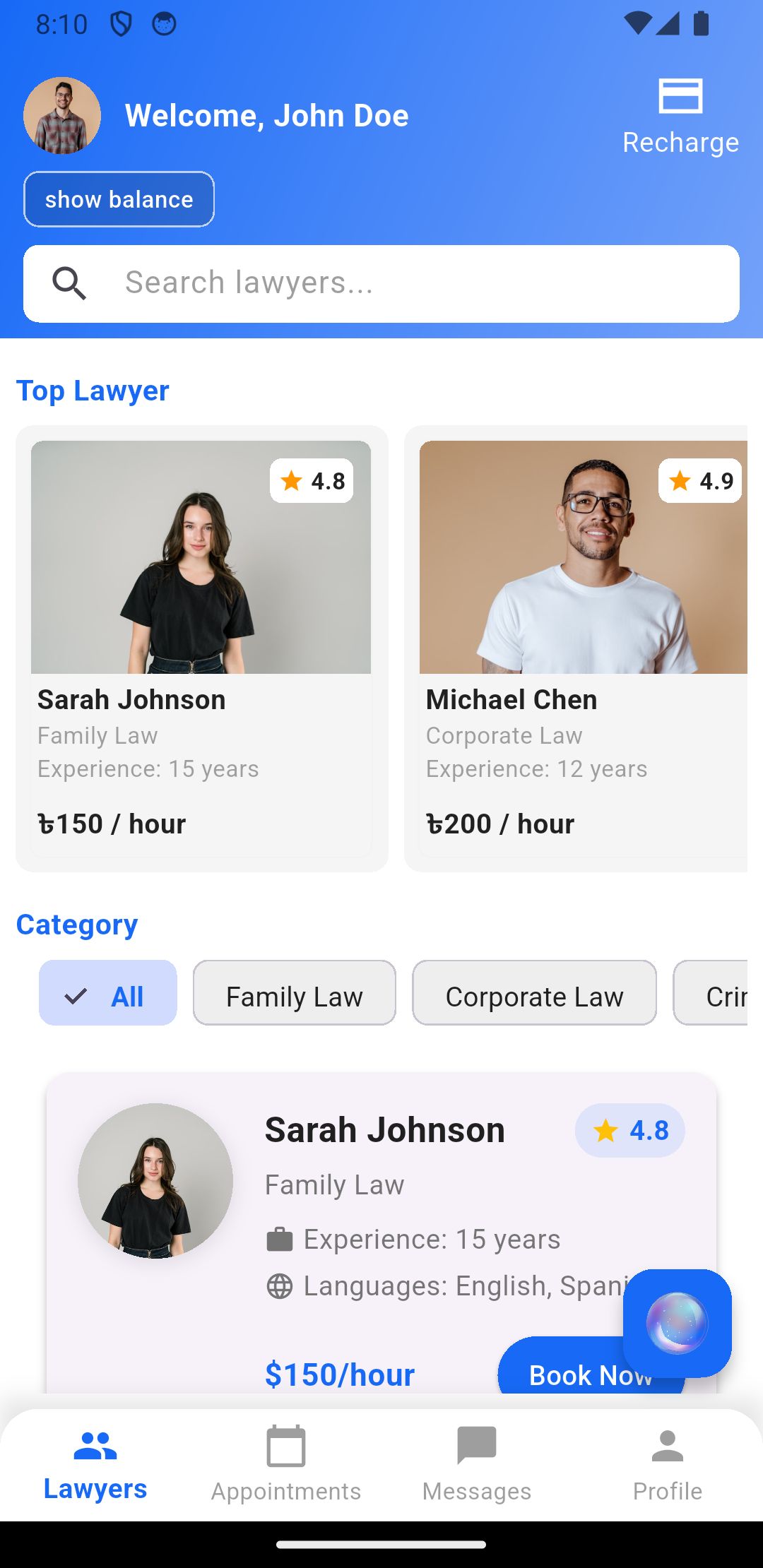This screenshot has height=1568, width=763.
Task: Tap the show balance button
Action: pyautogui.click(x=119, y=199)
